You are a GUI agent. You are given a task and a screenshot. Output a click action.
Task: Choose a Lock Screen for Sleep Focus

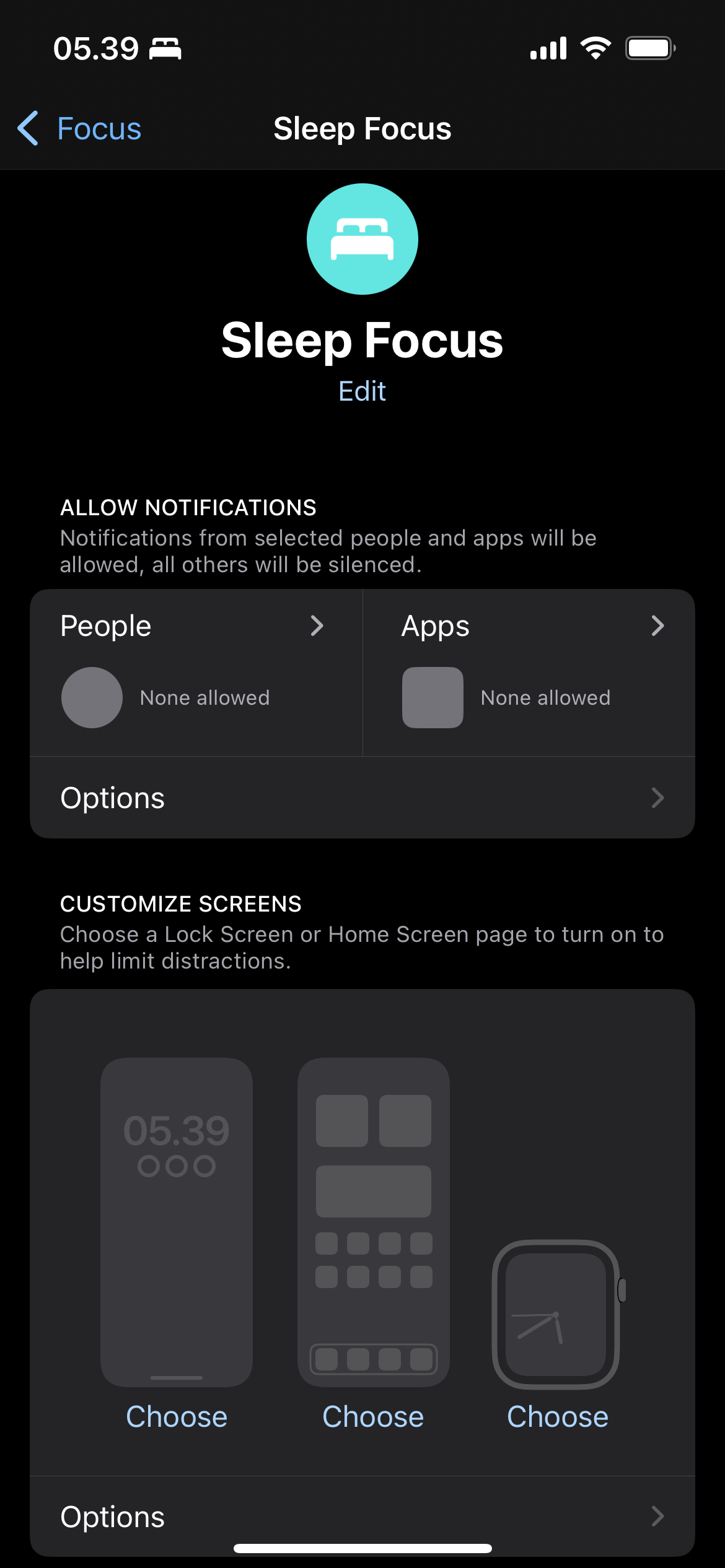point(177,1417)
